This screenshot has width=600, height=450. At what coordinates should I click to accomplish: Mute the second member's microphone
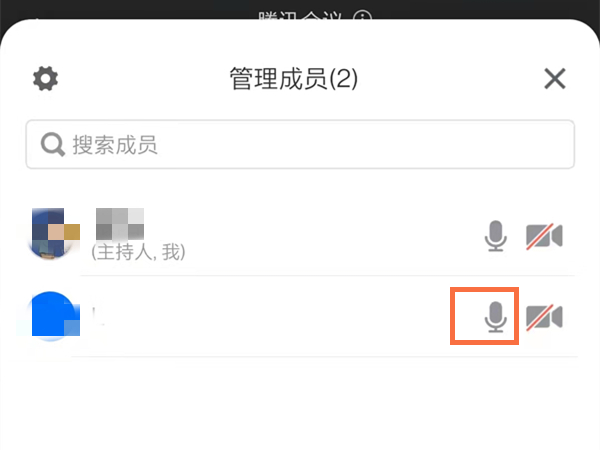click(x=495, y=317)
